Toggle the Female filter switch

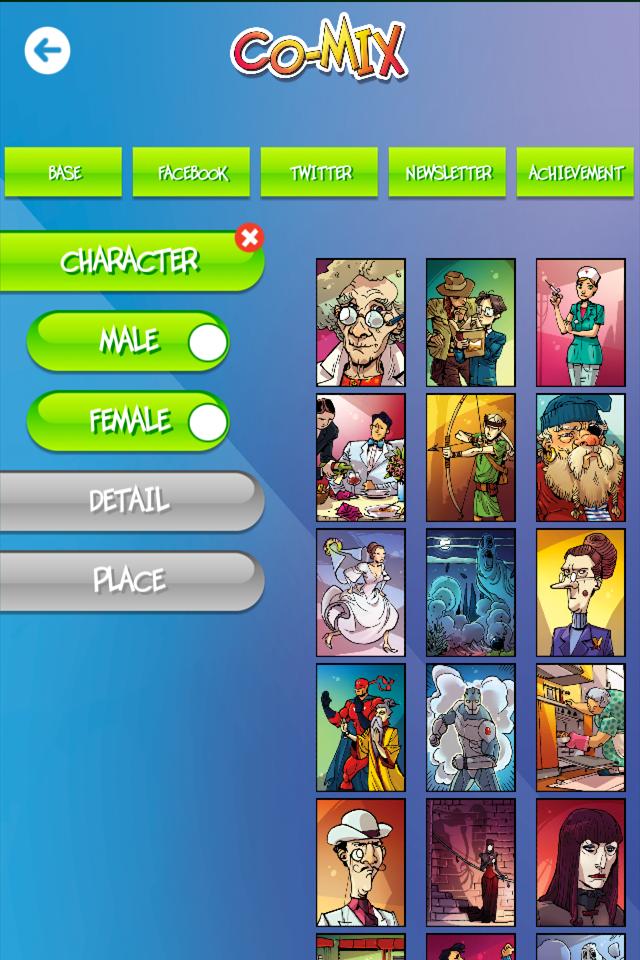tap(207, 423)
